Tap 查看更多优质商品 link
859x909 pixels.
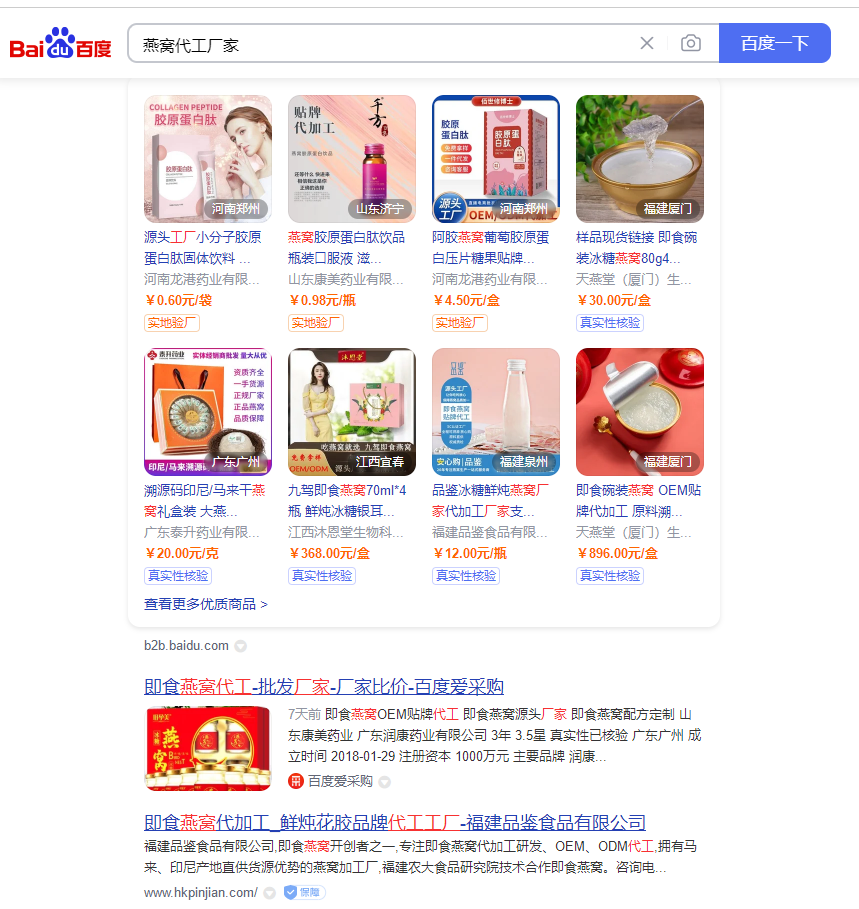coord(206,604)
